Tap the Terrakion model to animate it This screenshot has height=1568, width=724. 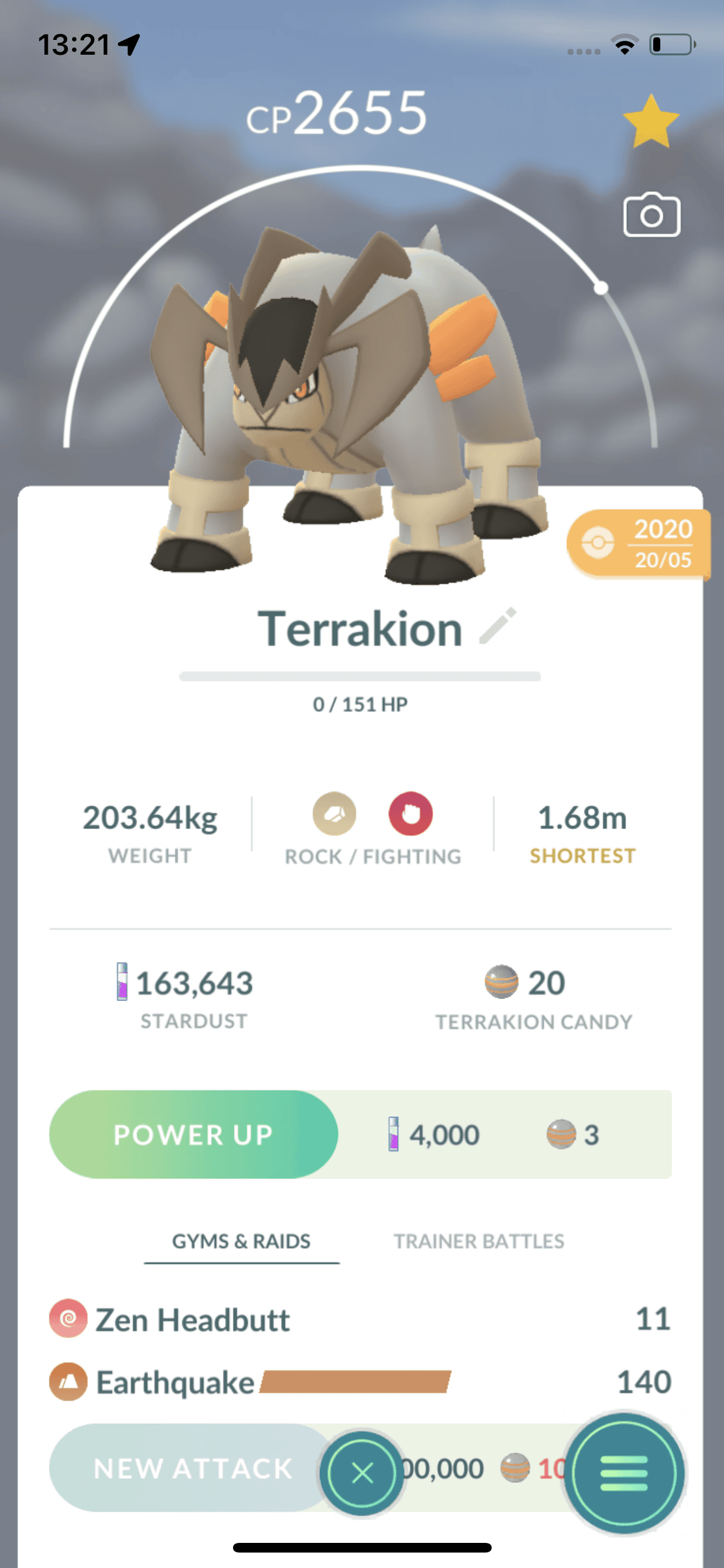pos(348,399)
